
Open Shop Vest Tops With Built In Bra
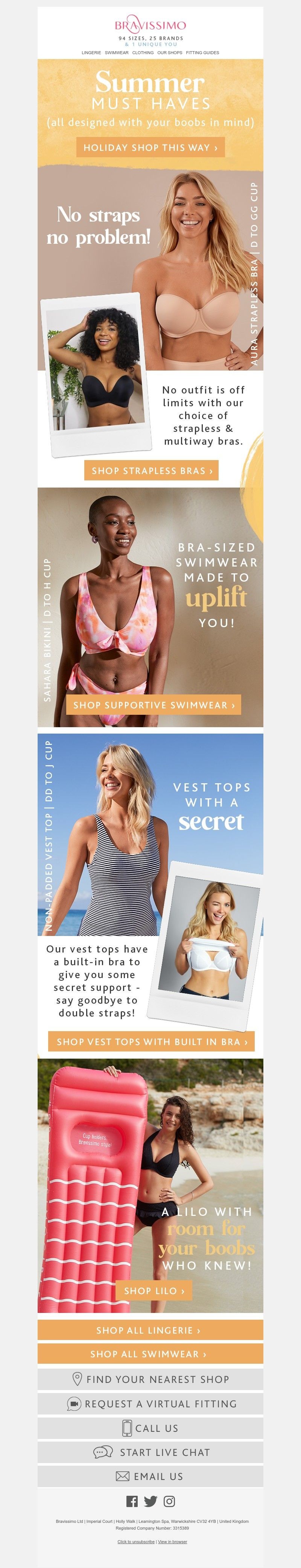[151, 1041]
